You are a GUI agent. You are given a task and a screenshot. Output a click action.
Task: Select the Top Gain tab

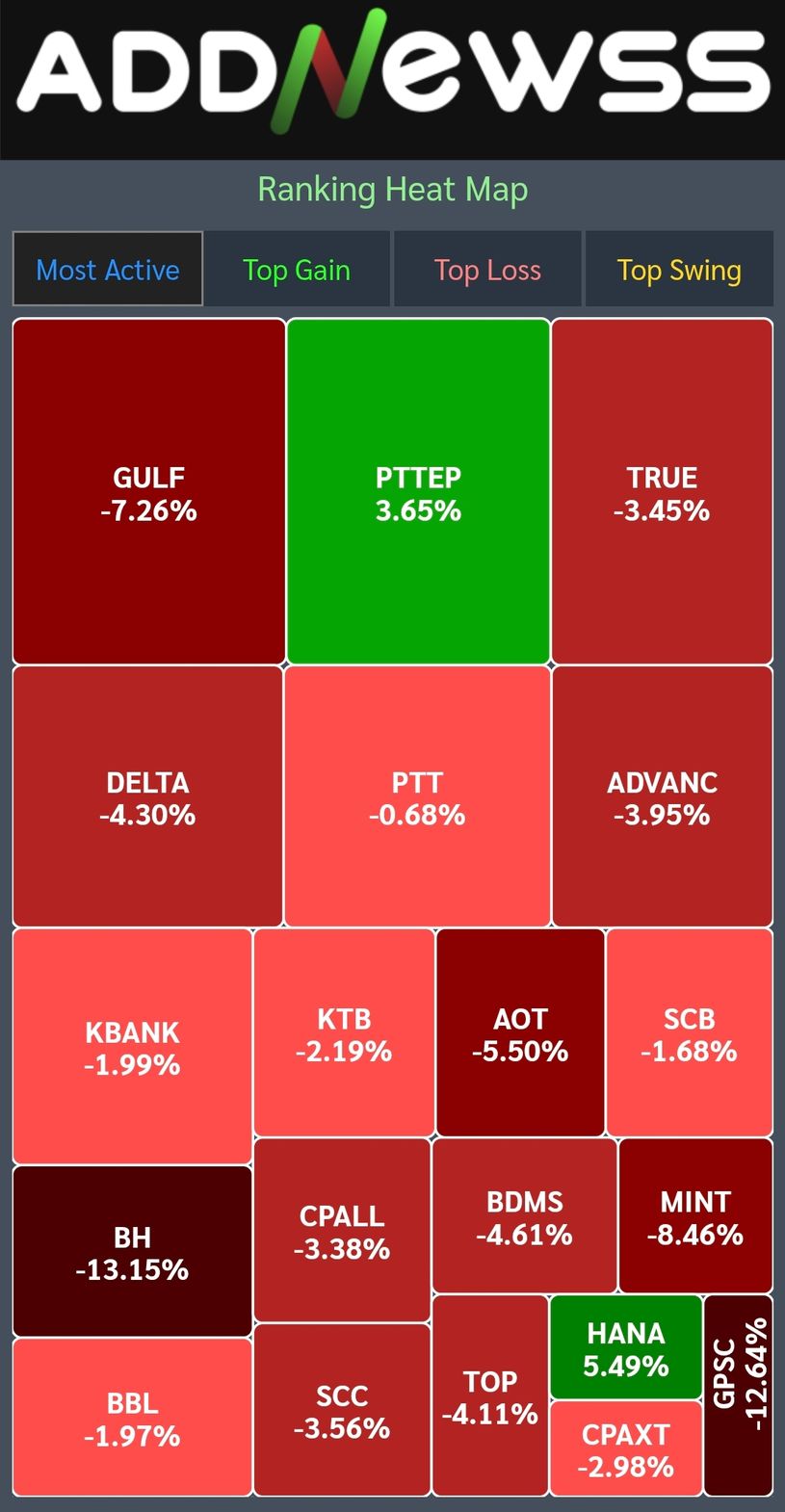tap(297, 270)
